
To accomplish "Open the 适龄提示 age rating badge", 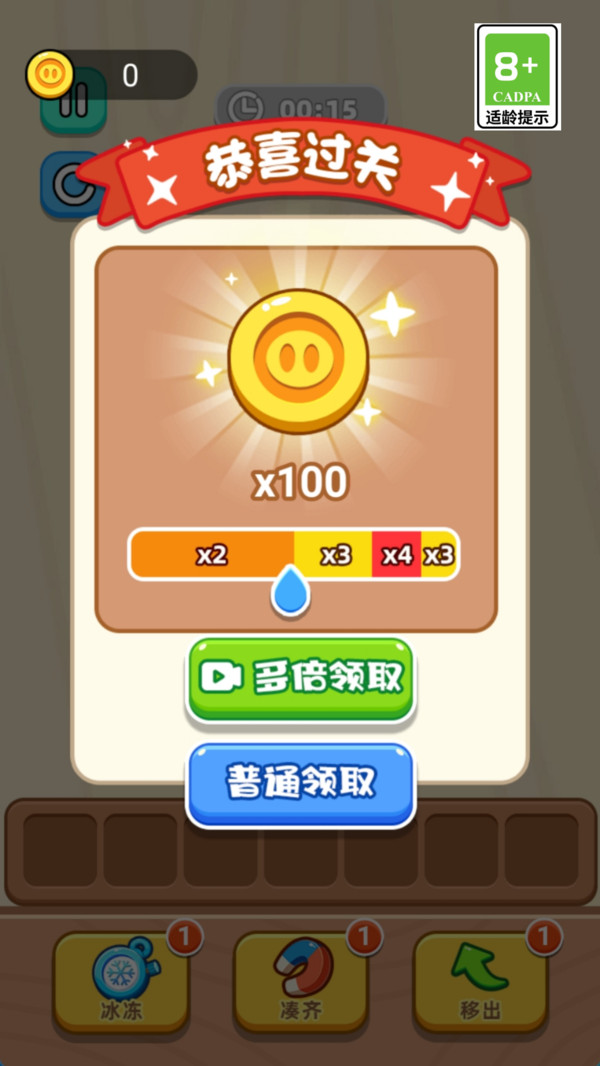I will coord(518,77).
